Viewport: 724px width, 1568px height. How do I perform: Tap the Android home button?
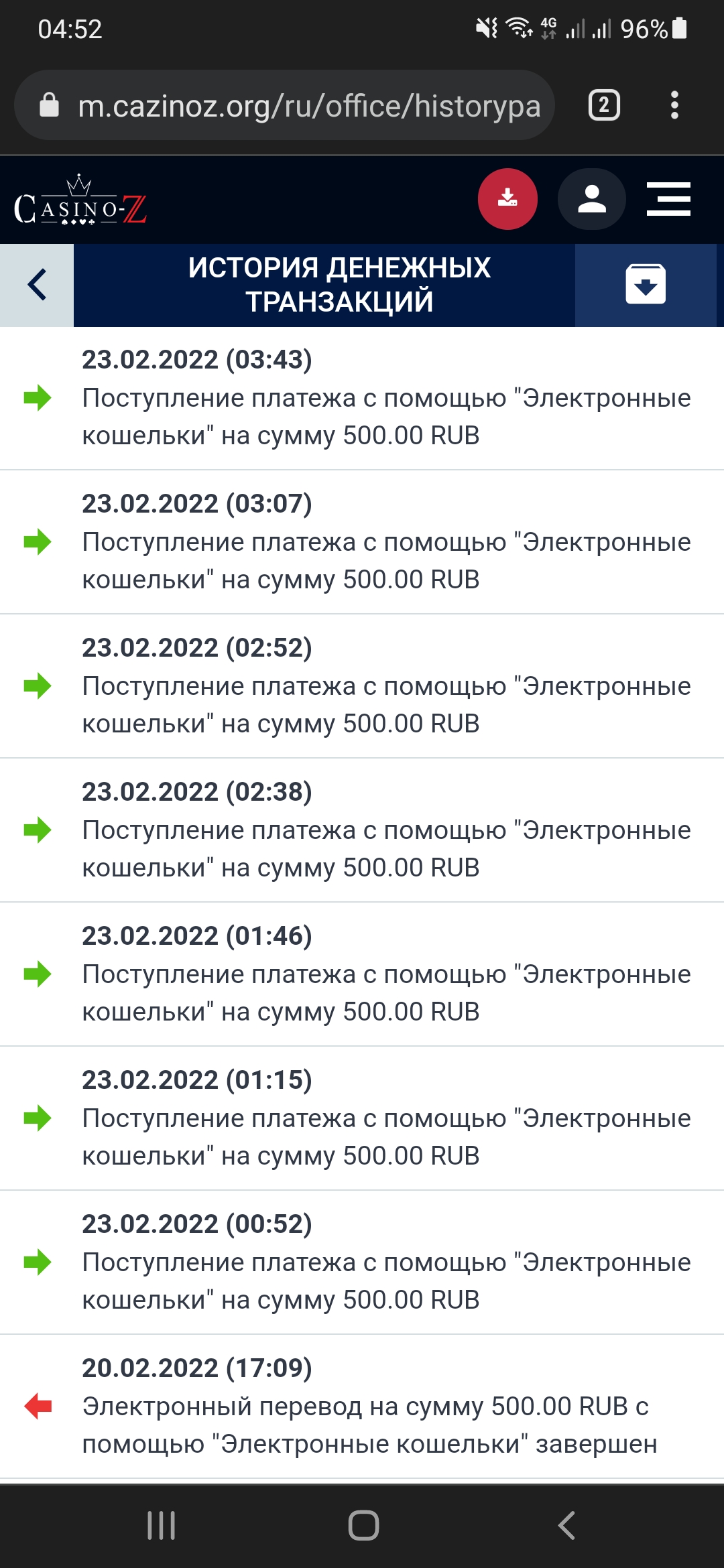[x=363, y=1525]
